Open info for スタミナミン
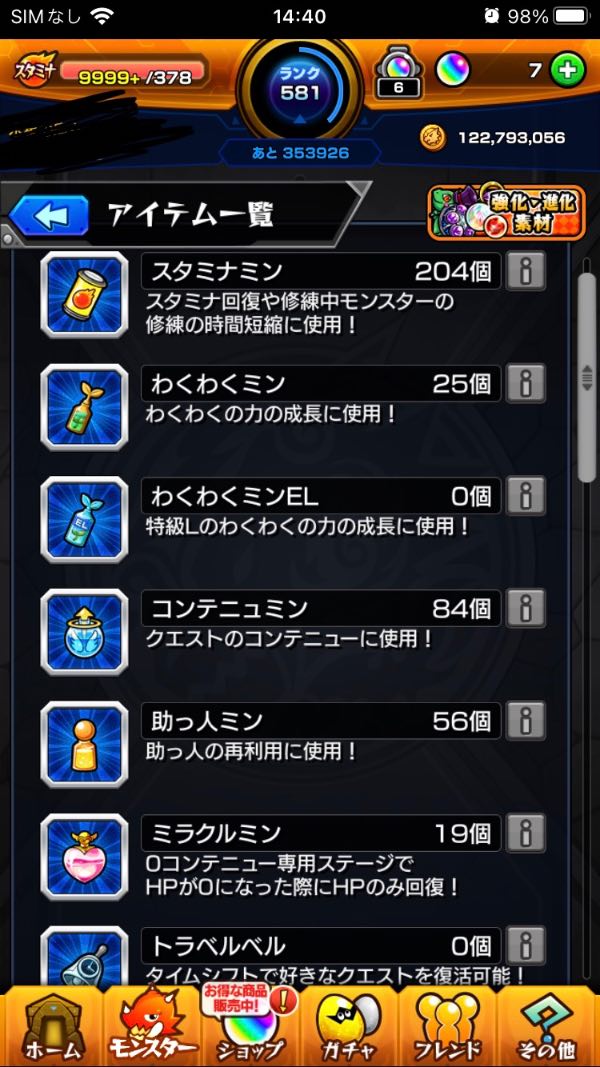The width and height of the screenshot is (600, 1067). coord(526,271)
